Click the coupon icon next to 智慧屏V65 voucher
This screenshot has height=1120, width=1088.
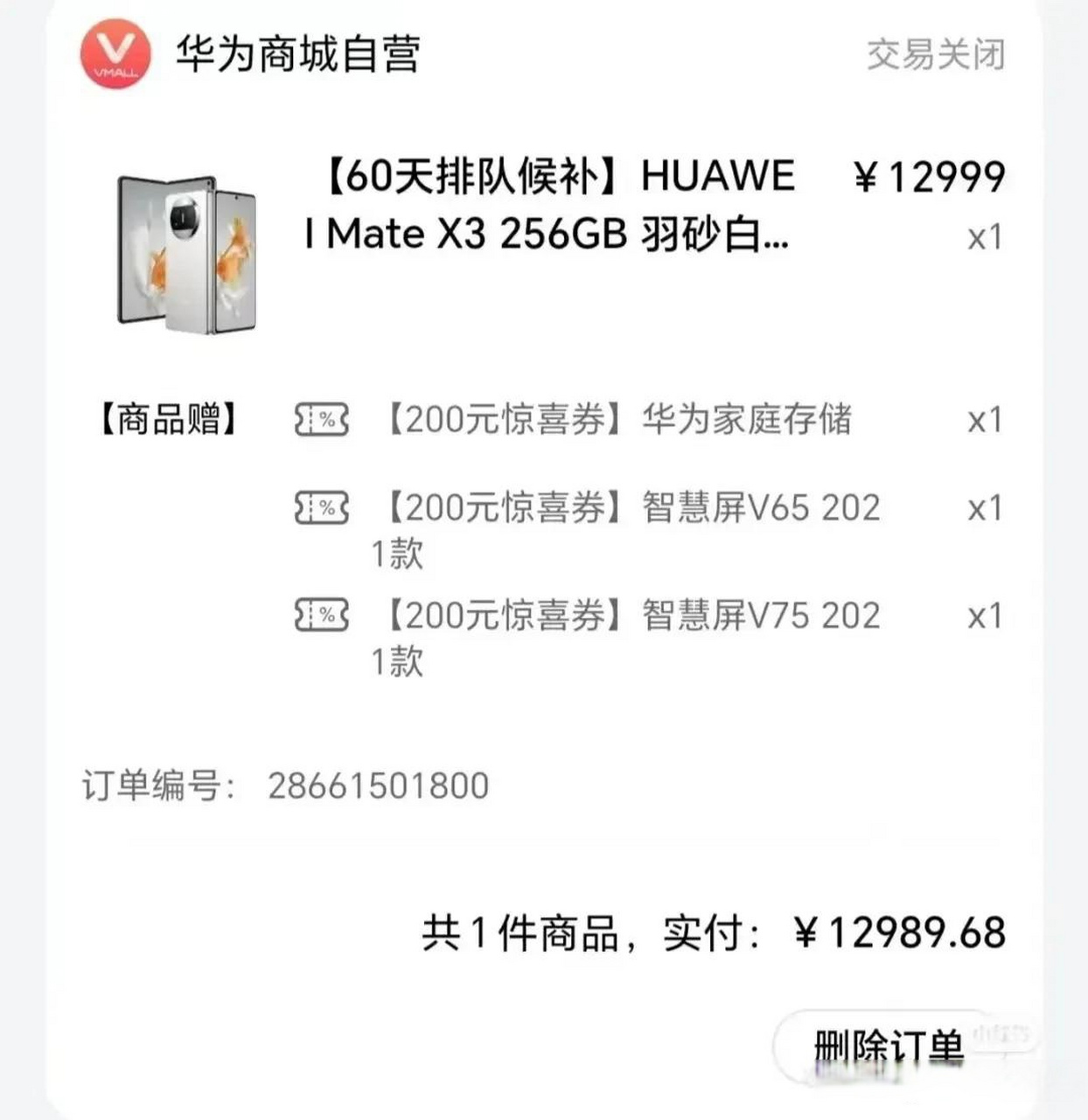click(x=323, y=507)
